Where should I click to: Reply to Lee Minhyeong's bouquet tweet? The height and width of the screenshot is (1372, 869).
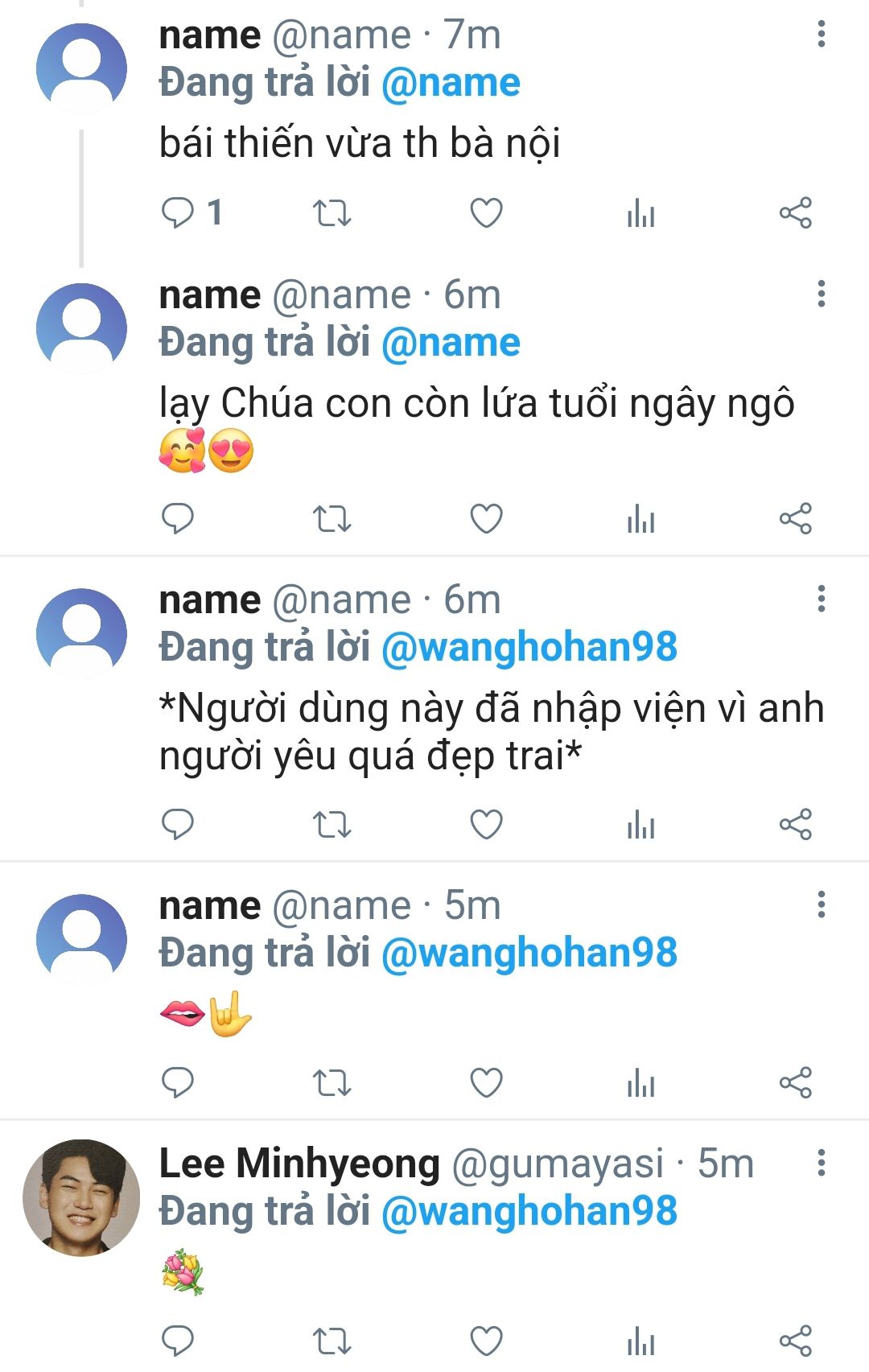178,1341
